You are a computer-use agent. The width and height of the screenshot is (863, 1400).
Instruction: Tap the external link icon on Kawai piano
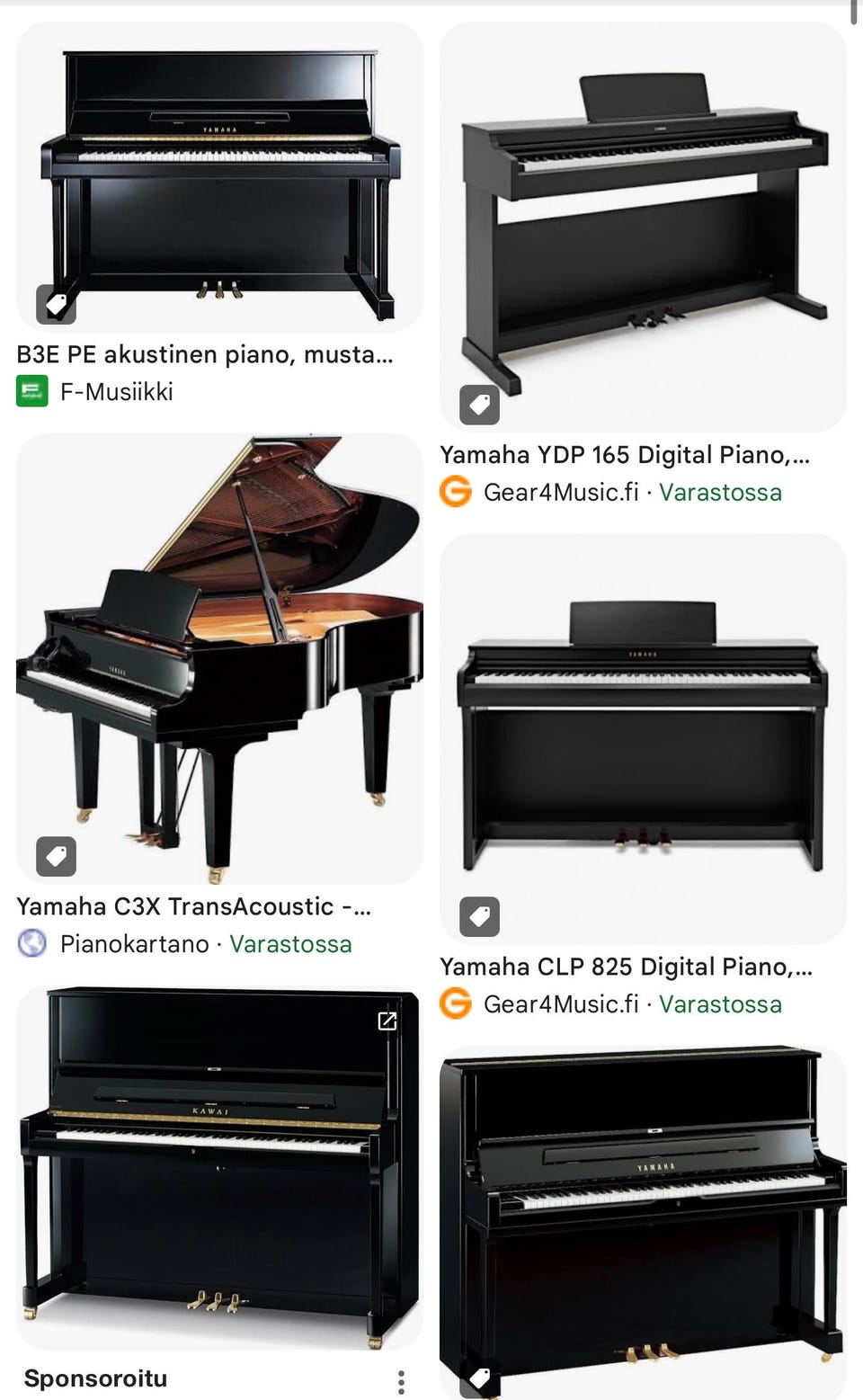pyautogui.click(x=387, y=1021)
